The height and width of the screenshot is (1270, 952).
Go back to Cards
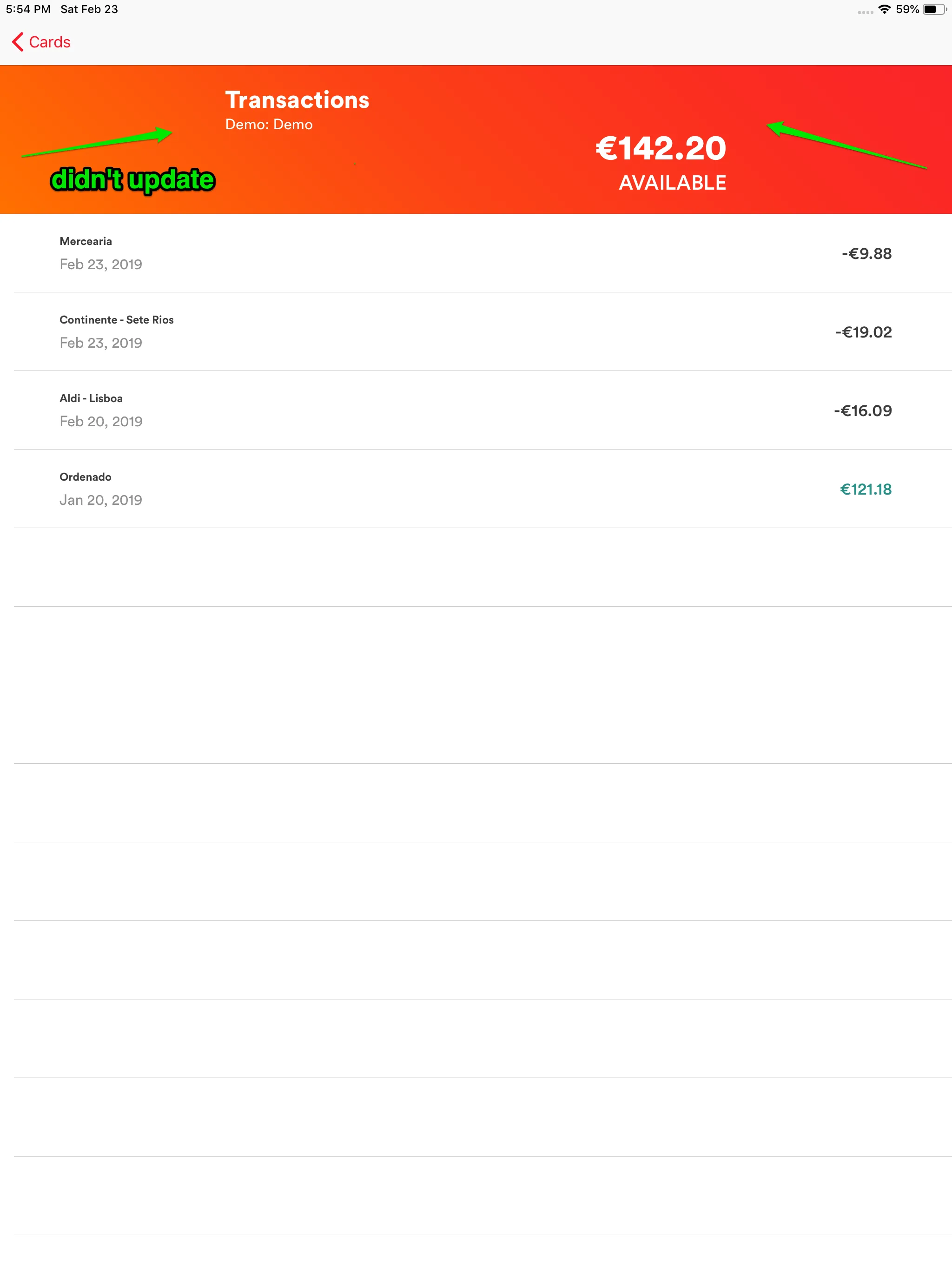pos(41,42)
